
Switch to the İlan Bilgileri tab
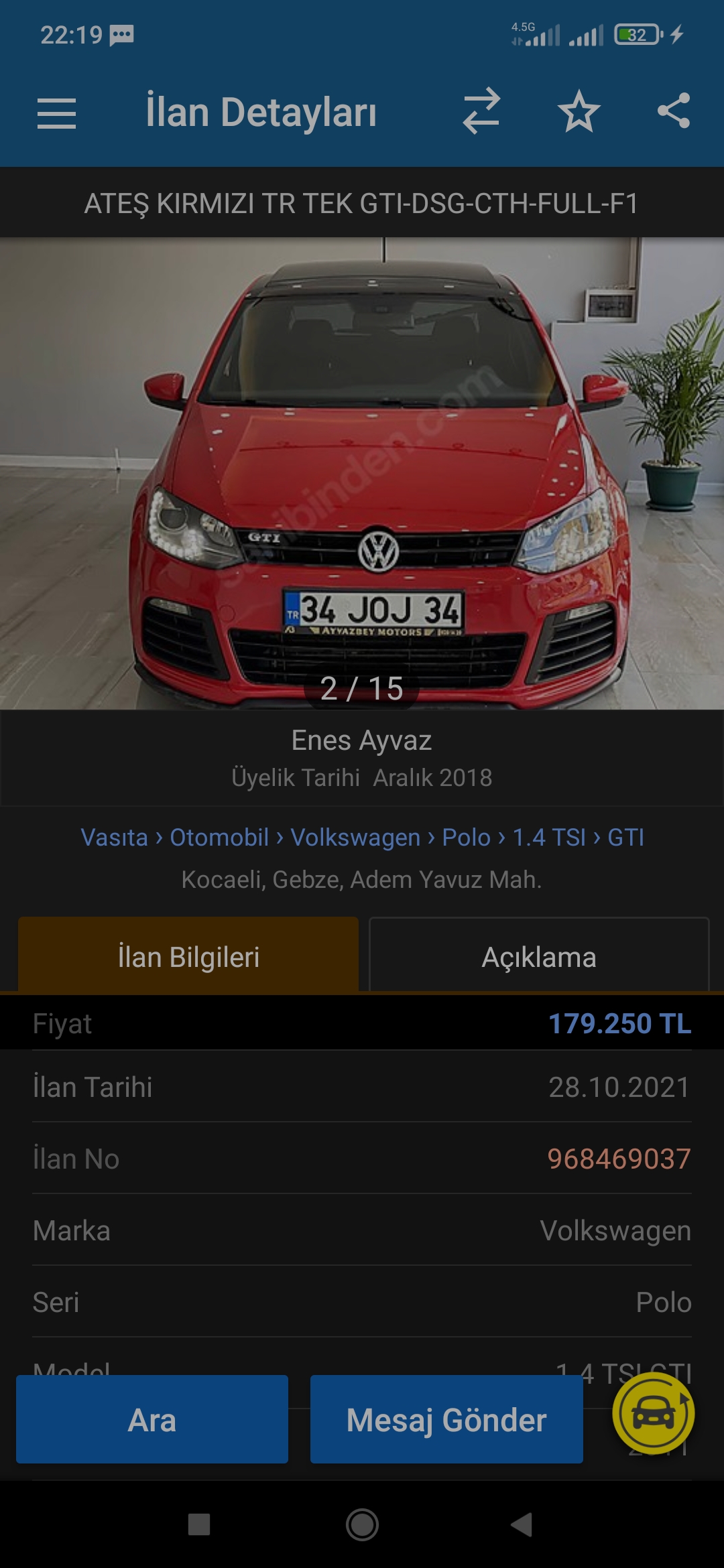tap(188, 955)
